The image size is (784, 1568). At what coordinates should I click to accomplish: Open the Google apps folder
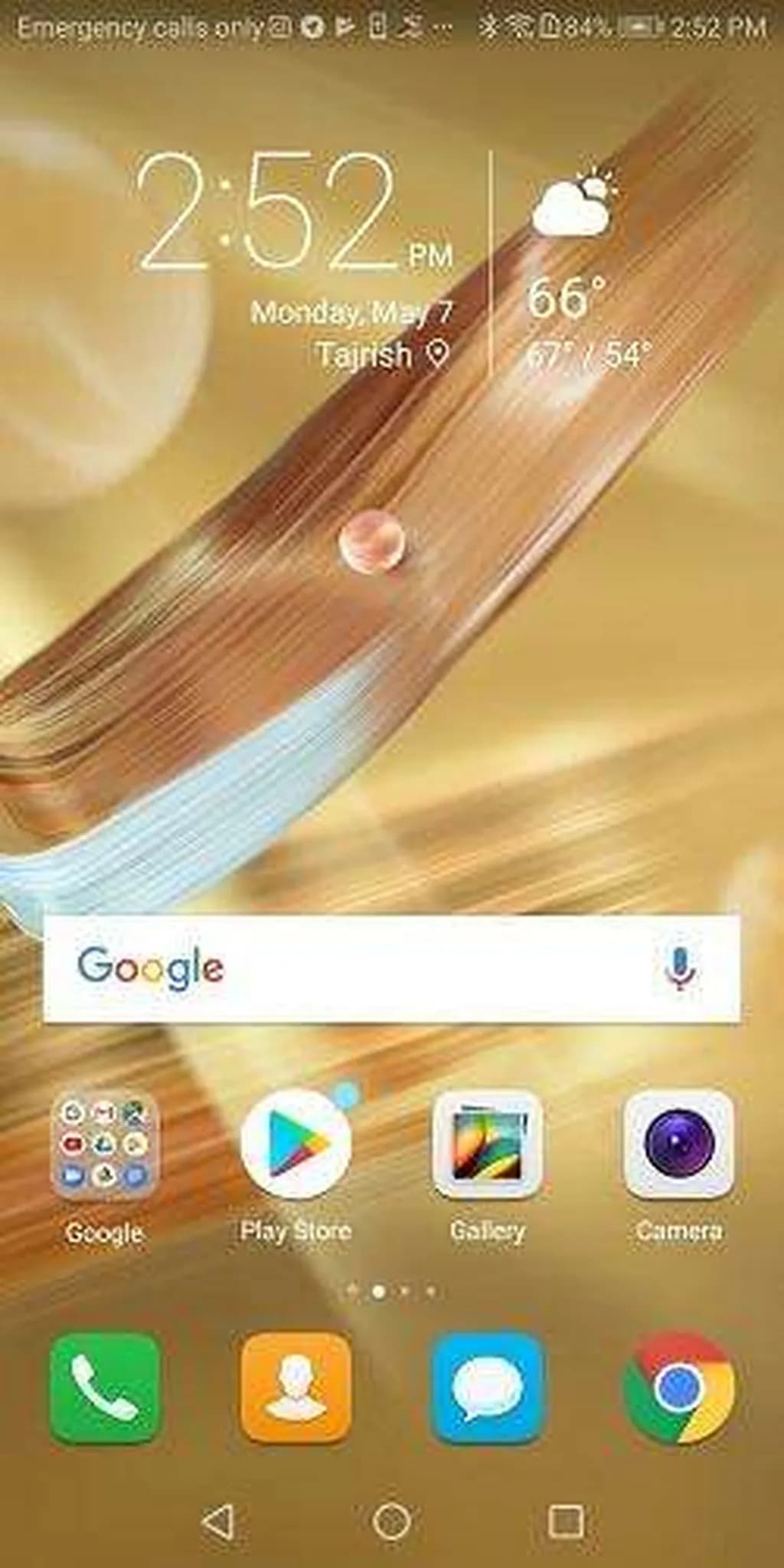[105, 1145]
